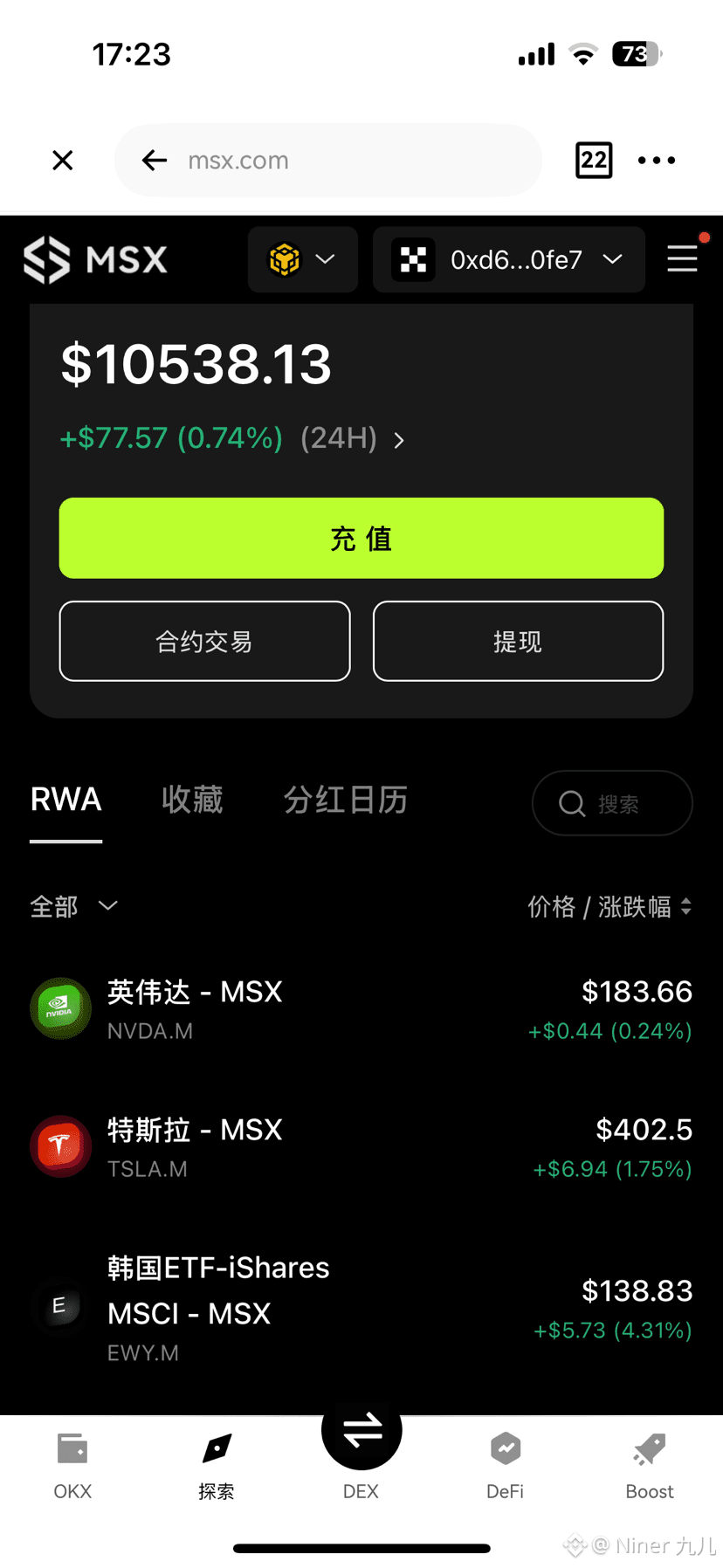Close the in-app browser
Screen dimensions: 723x1568
tap(62, 161)
